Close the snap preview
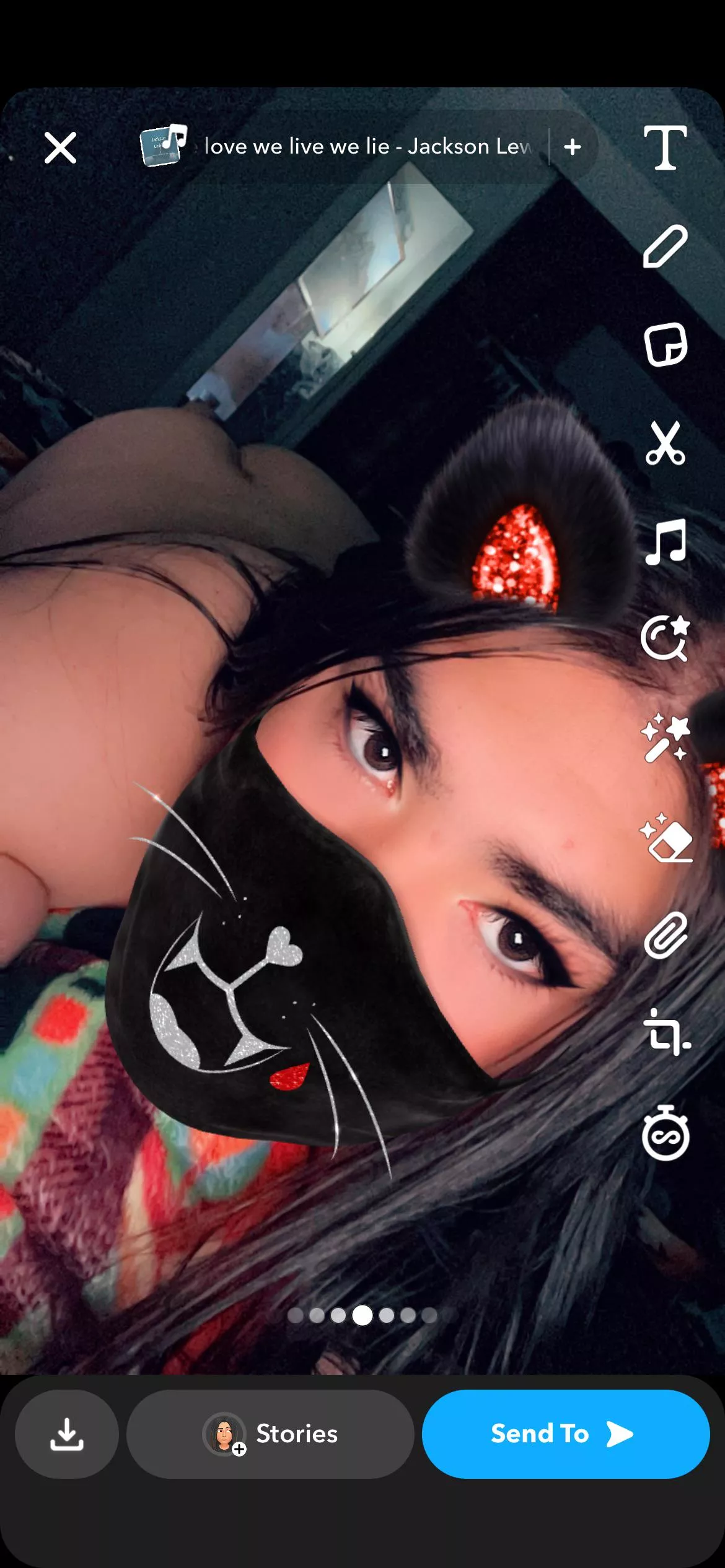 [60, 147]
